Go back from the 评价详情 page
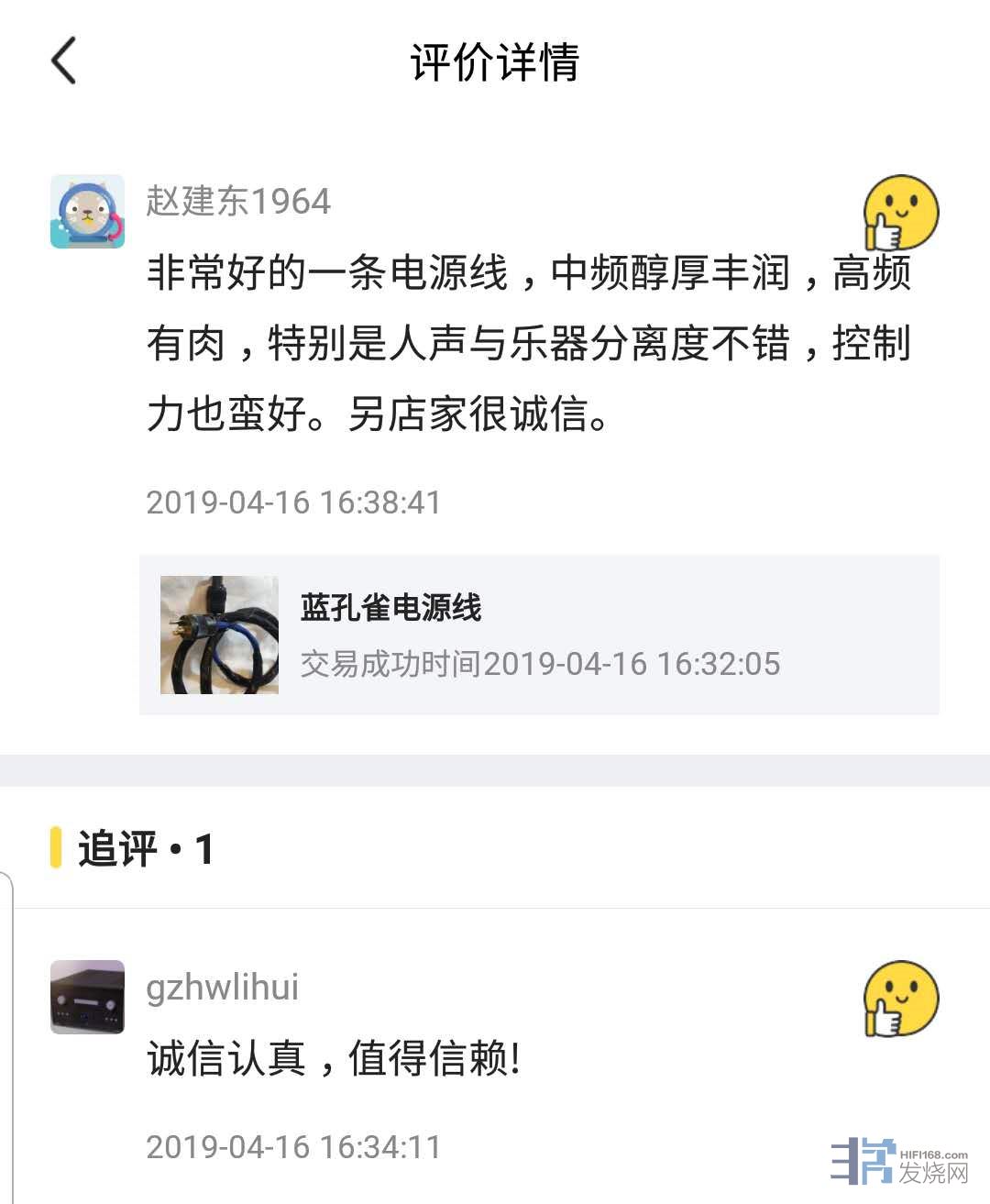This screenshot has height=1204, width=990. pos(63,61)
